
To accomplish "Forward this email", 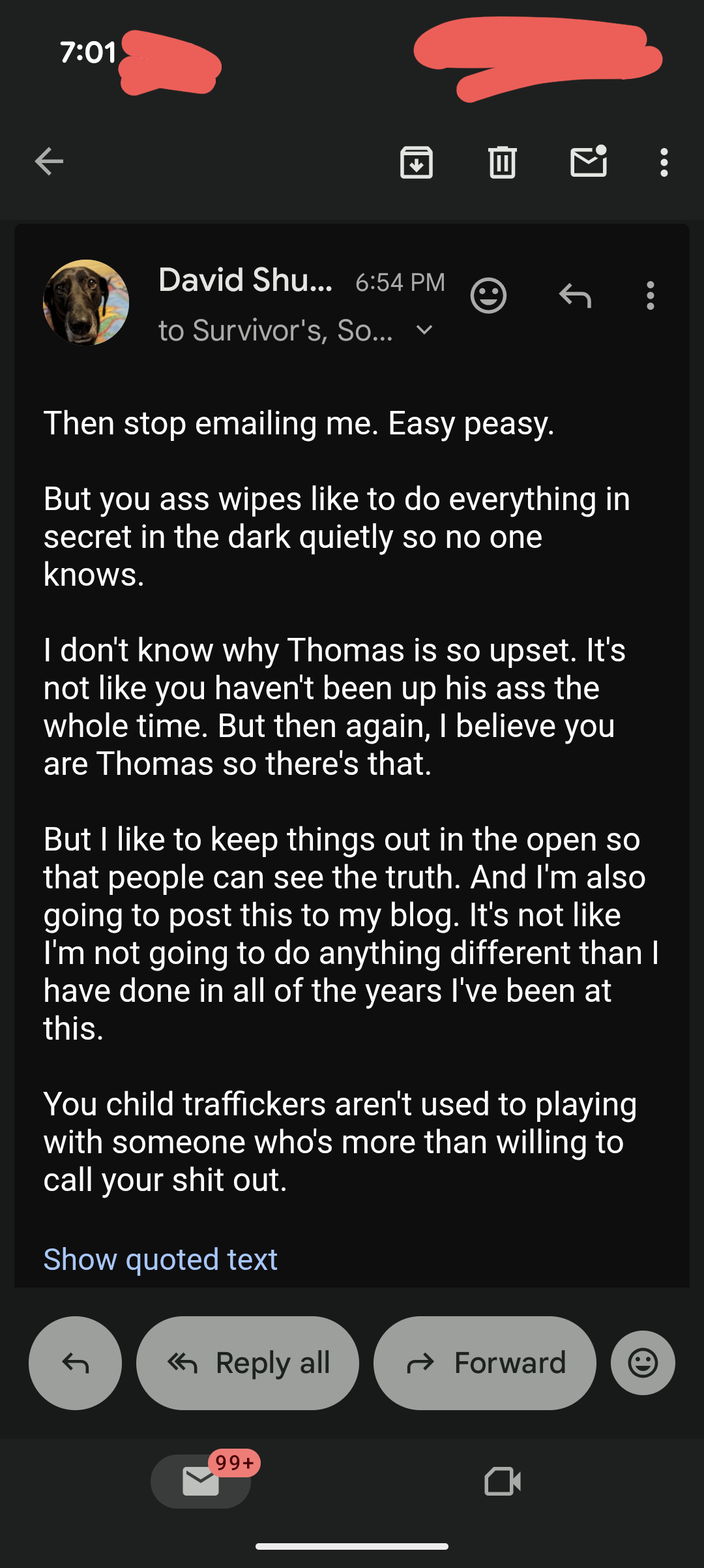I will (485, 1363).
